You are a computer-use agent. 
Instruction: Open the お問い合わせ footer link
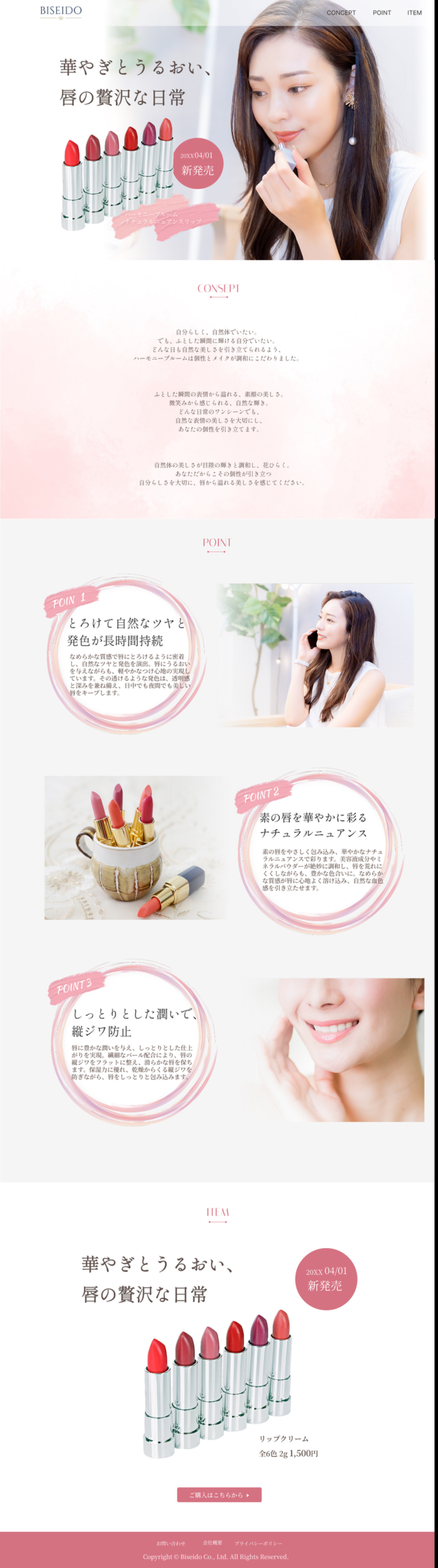pos(170,1543)
